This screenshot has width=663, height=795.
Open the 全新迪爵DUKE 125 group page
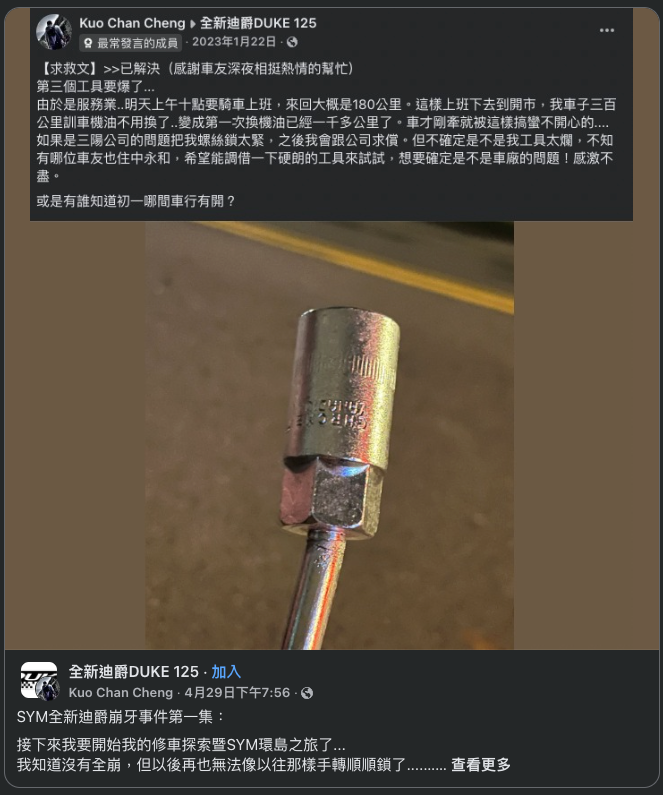133,672
